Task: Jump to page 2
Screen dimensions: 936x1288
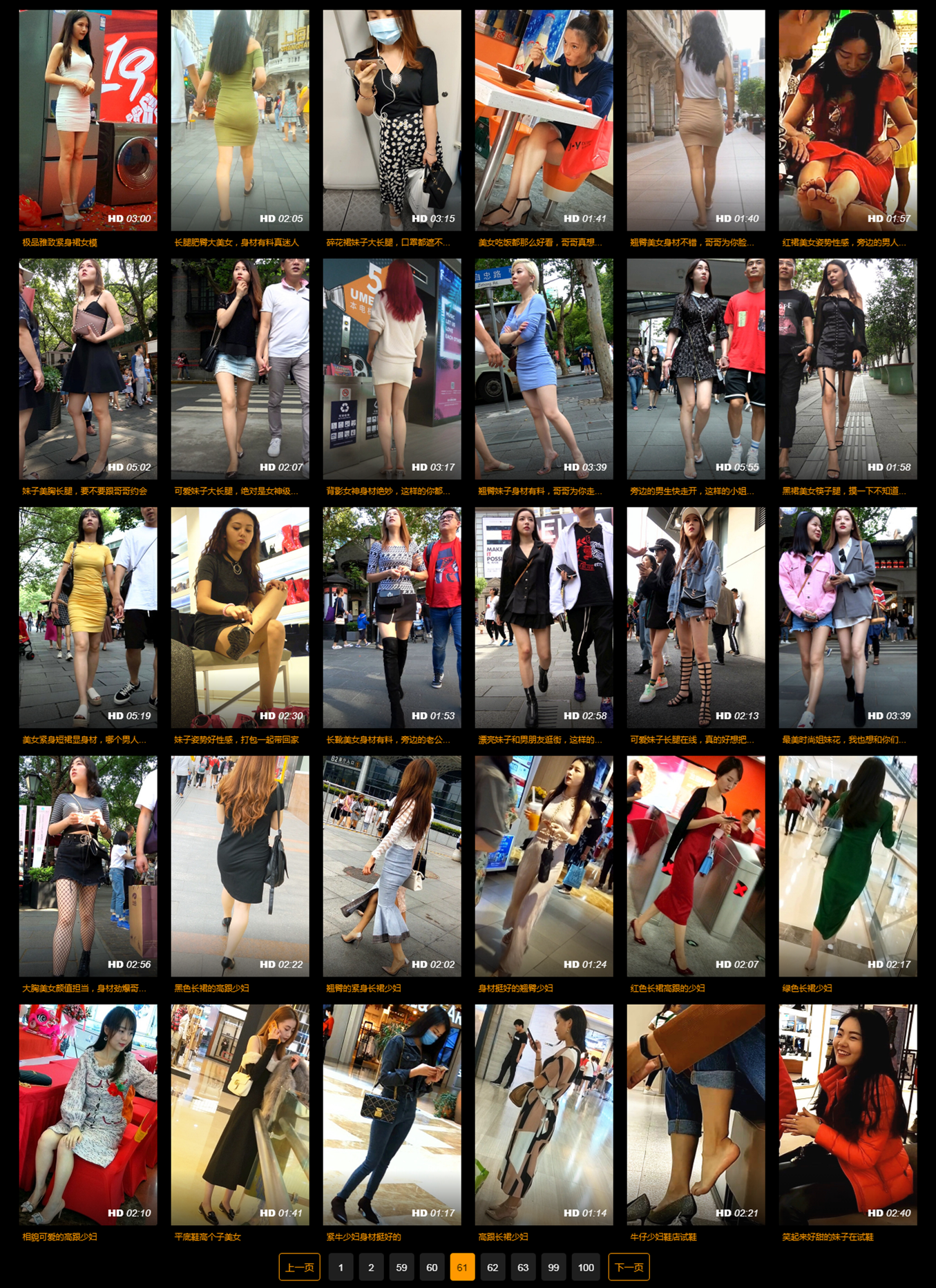Action: click(x=371, y=1267)
